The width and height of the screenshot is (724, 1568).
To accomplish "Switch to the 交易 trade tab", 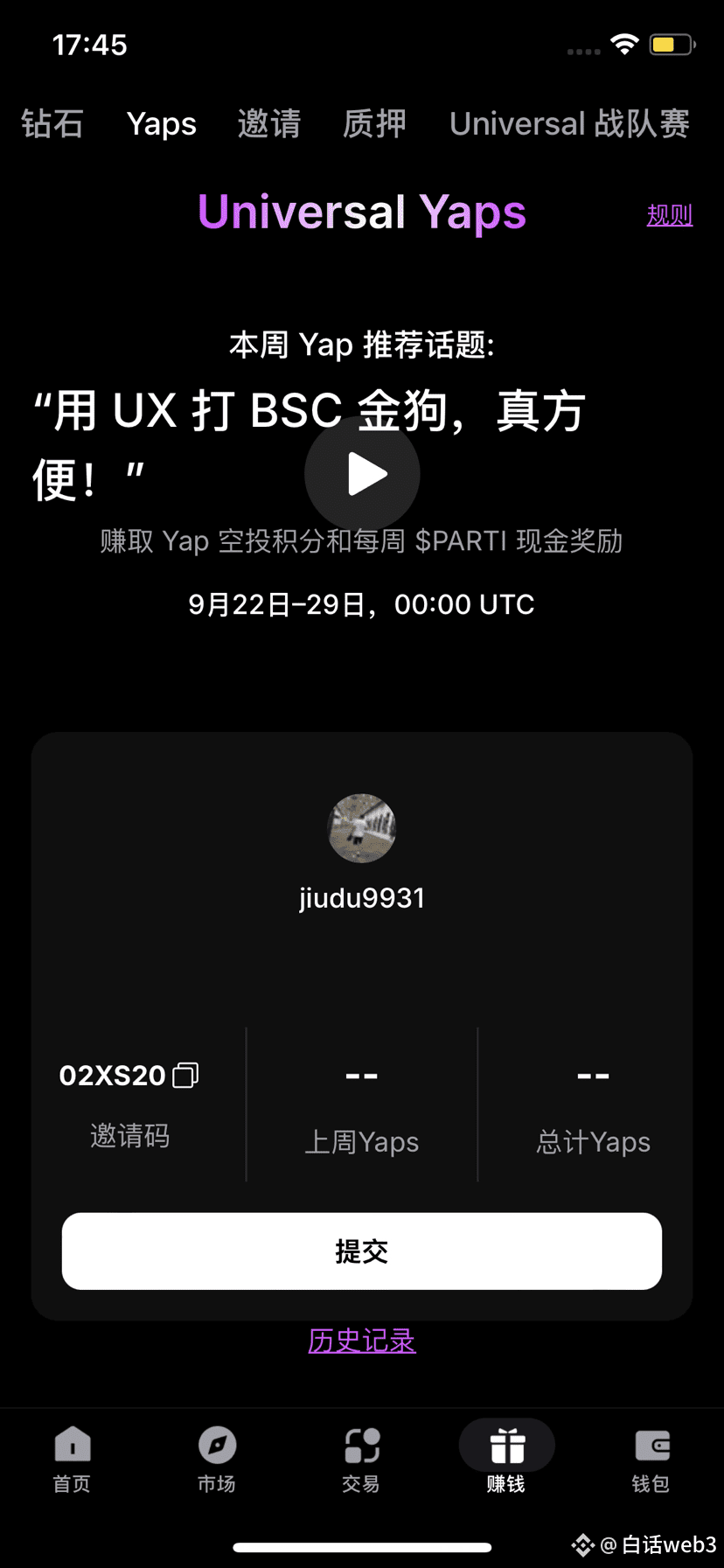I will pyautogui.click(x=361, y=1459).
